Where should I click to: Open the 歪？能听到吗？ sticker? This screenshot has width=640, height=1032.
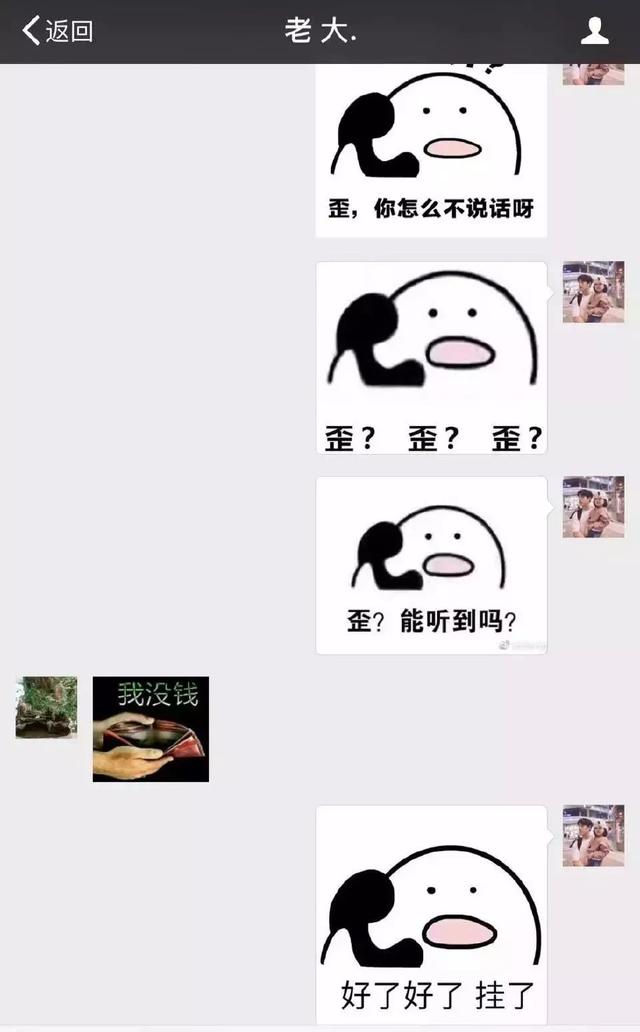(431, 565)
